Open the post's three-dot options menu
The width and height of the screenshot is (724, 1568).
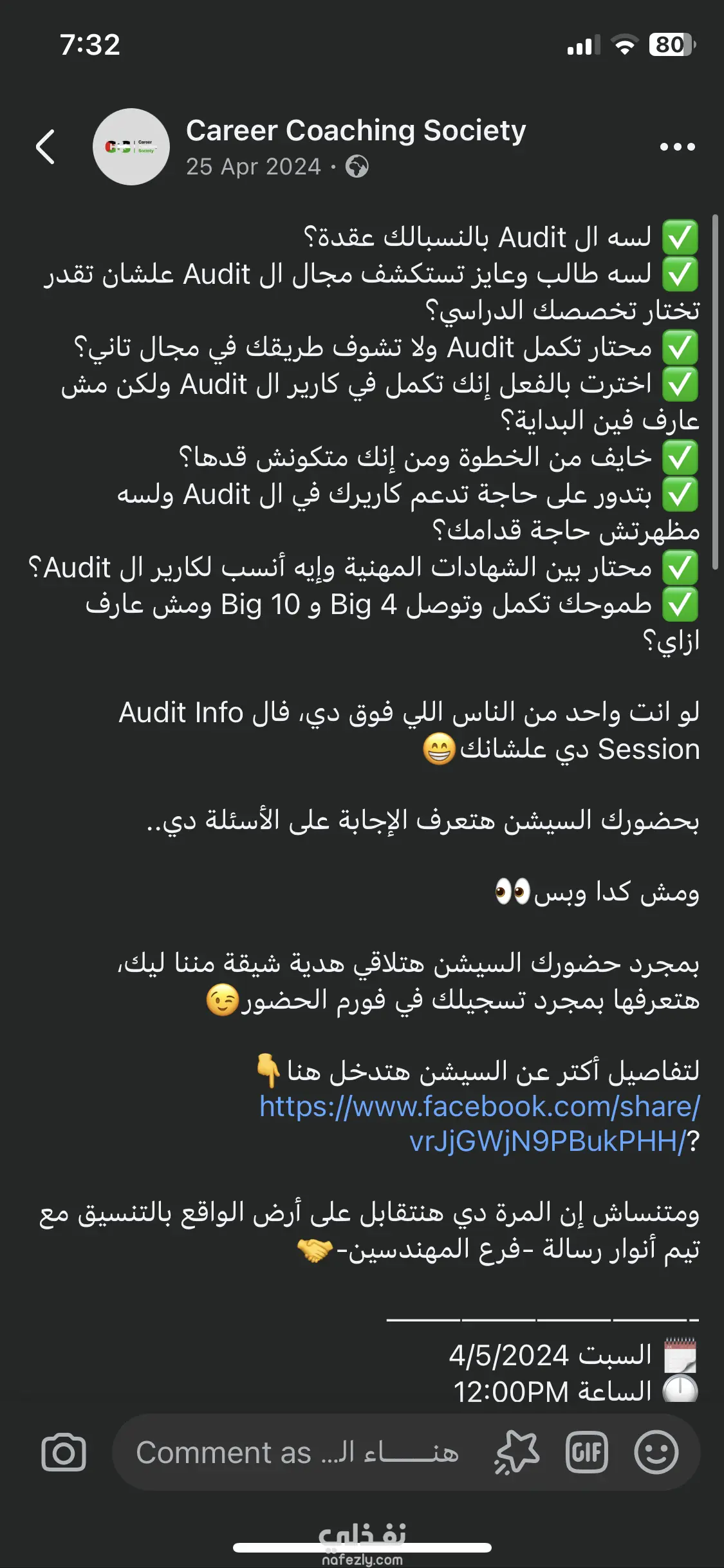677,147
